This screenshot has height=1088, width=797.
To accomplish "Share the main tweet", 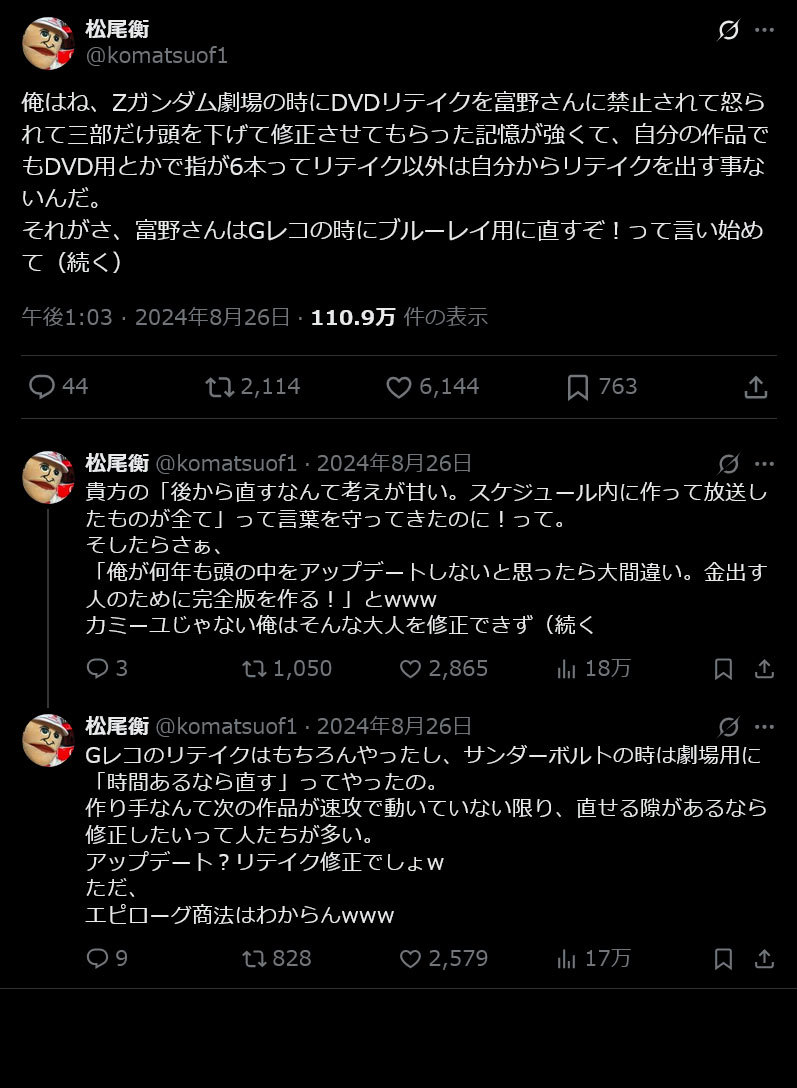I will point(756,387).
